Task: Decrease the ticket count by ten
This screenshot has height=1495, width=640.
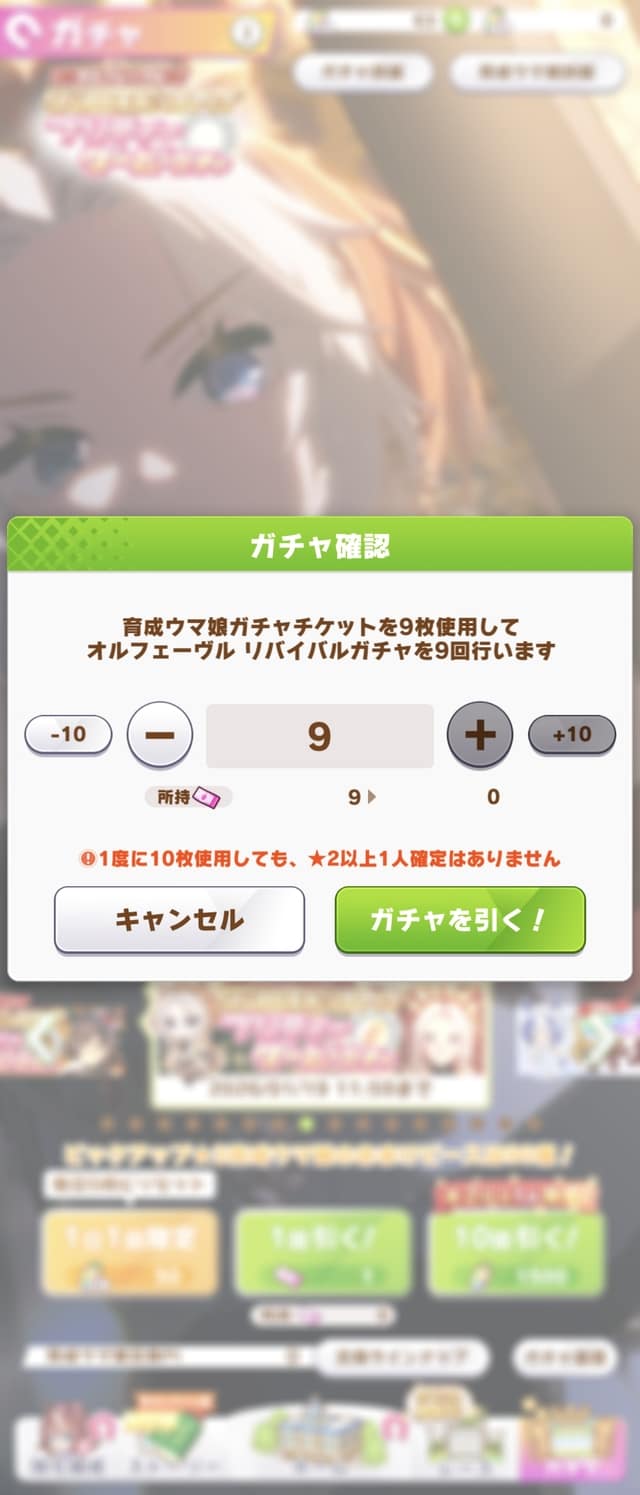Action: click(68, 734)
